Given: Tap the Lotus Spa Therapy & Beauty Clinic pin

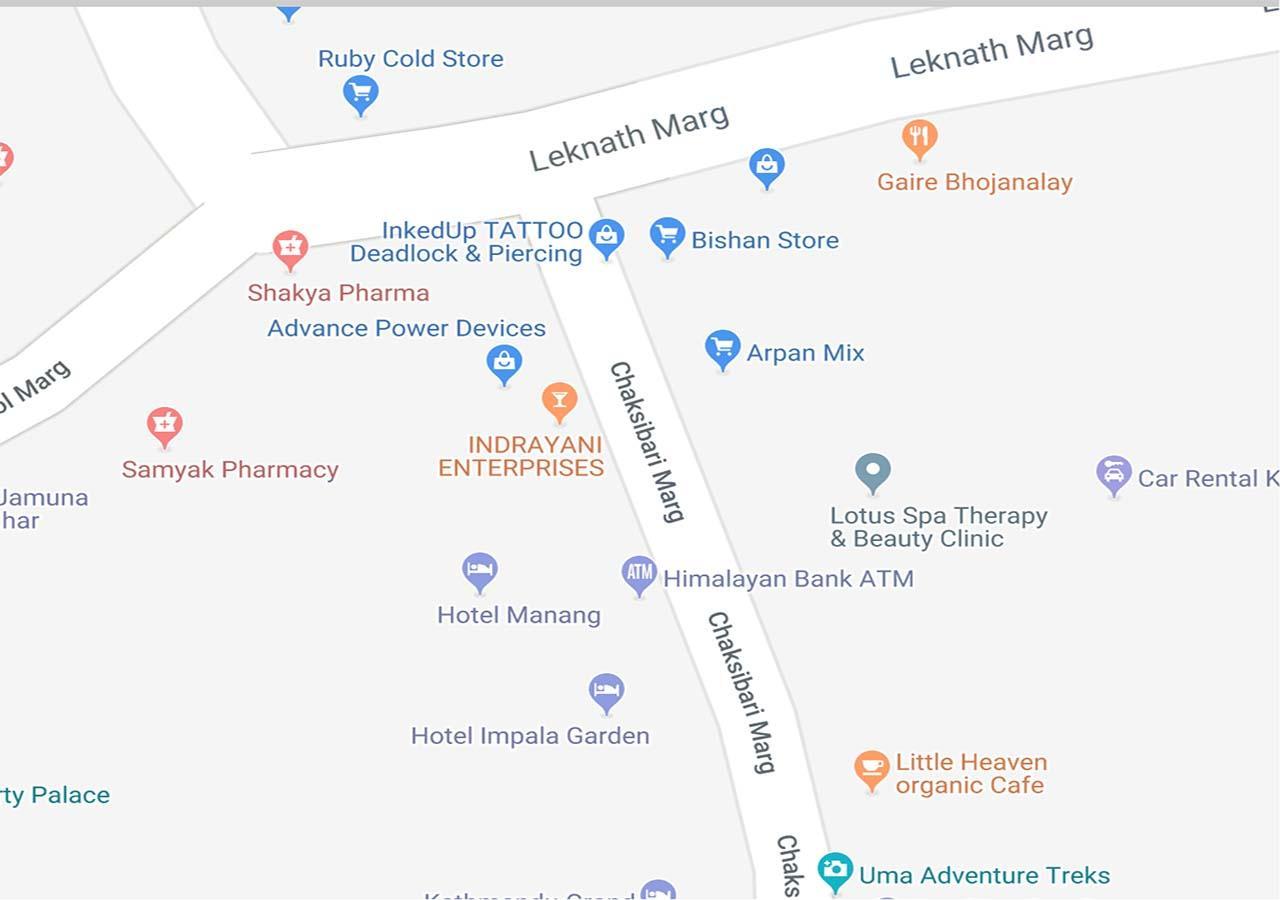Looking at the screenshot, I should click(872, 471).
